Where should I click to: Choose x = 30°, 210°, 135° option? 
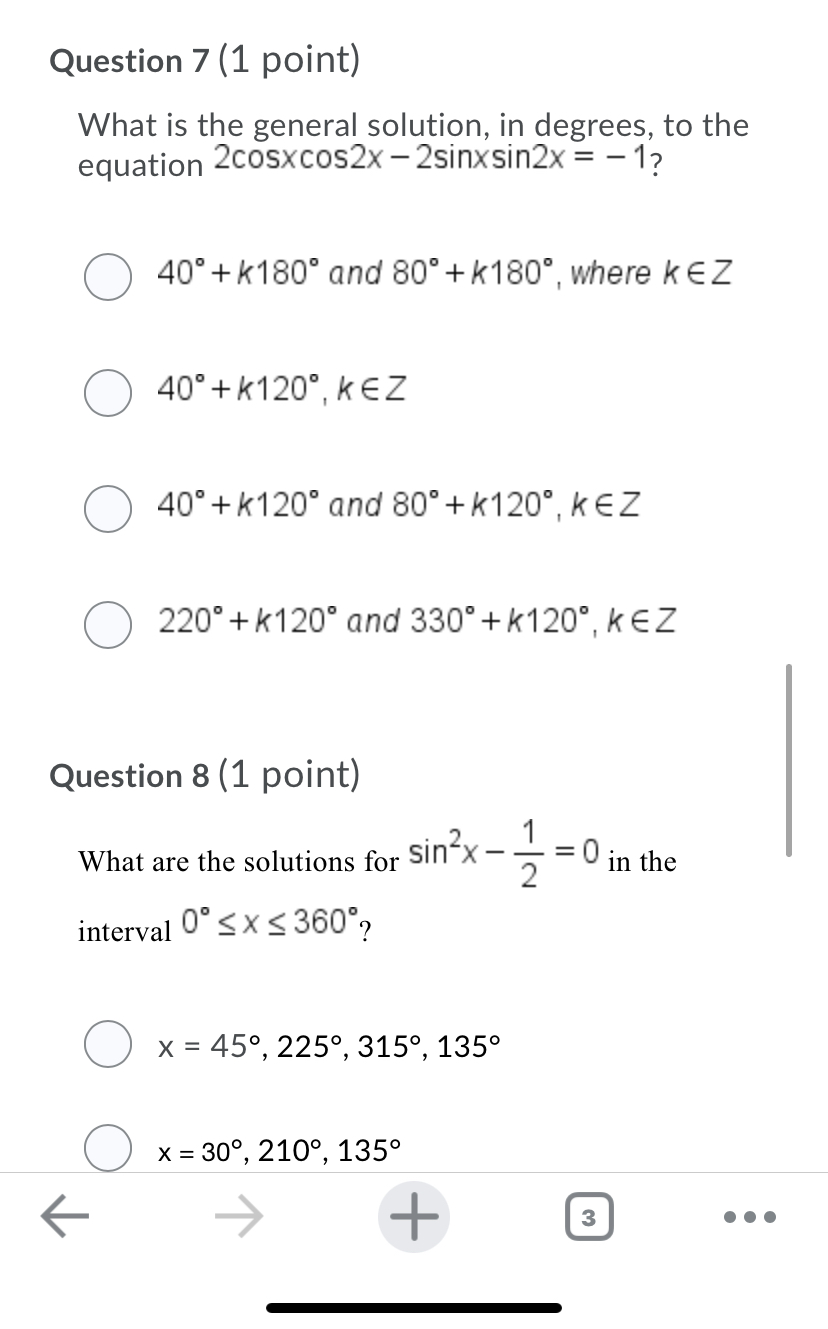pos(107,1148)
